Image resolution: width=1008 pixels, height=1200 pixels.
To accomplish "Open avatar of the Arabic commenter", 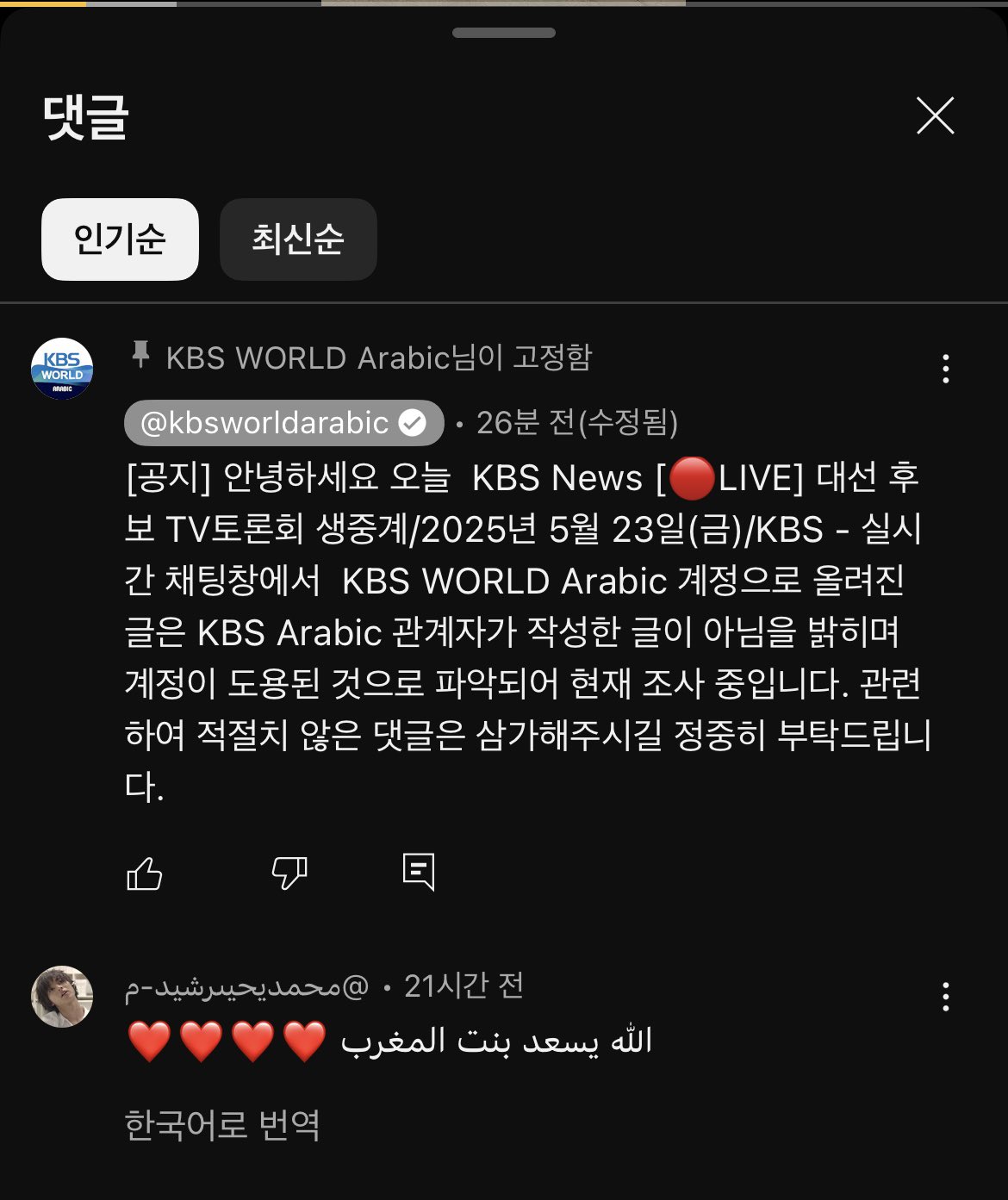I will pos(62,997).
